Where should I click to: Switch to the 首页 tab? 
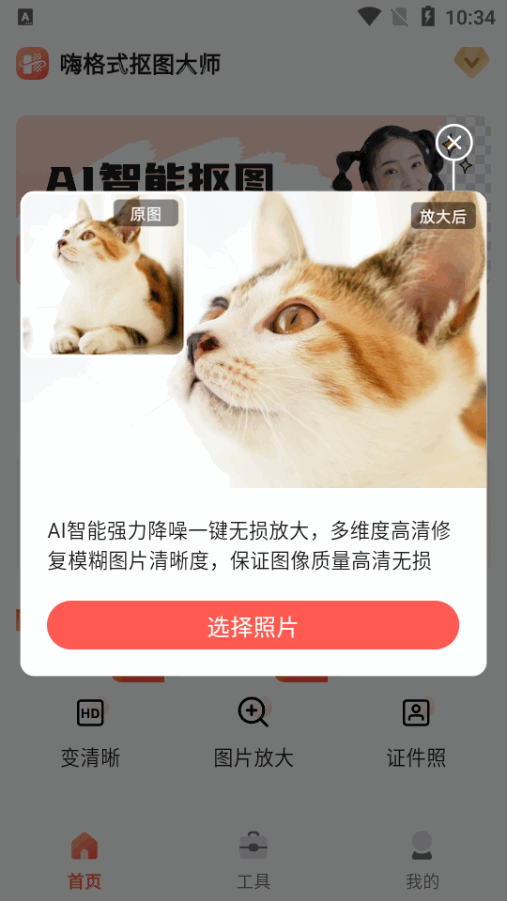(84, 860)
